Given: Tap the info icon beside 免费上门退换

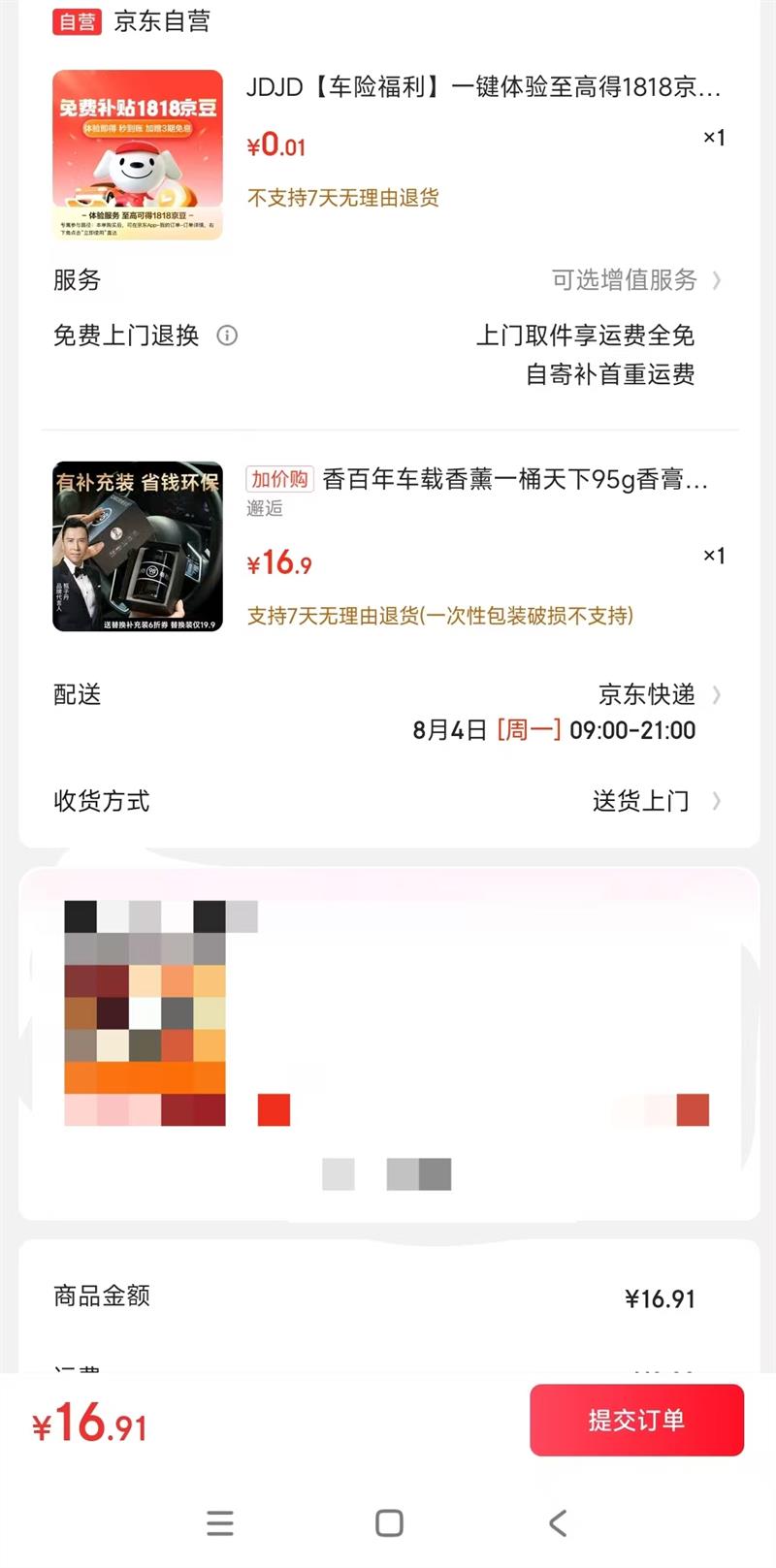Looking at the screenshot, I should click(x=228, y=336).
